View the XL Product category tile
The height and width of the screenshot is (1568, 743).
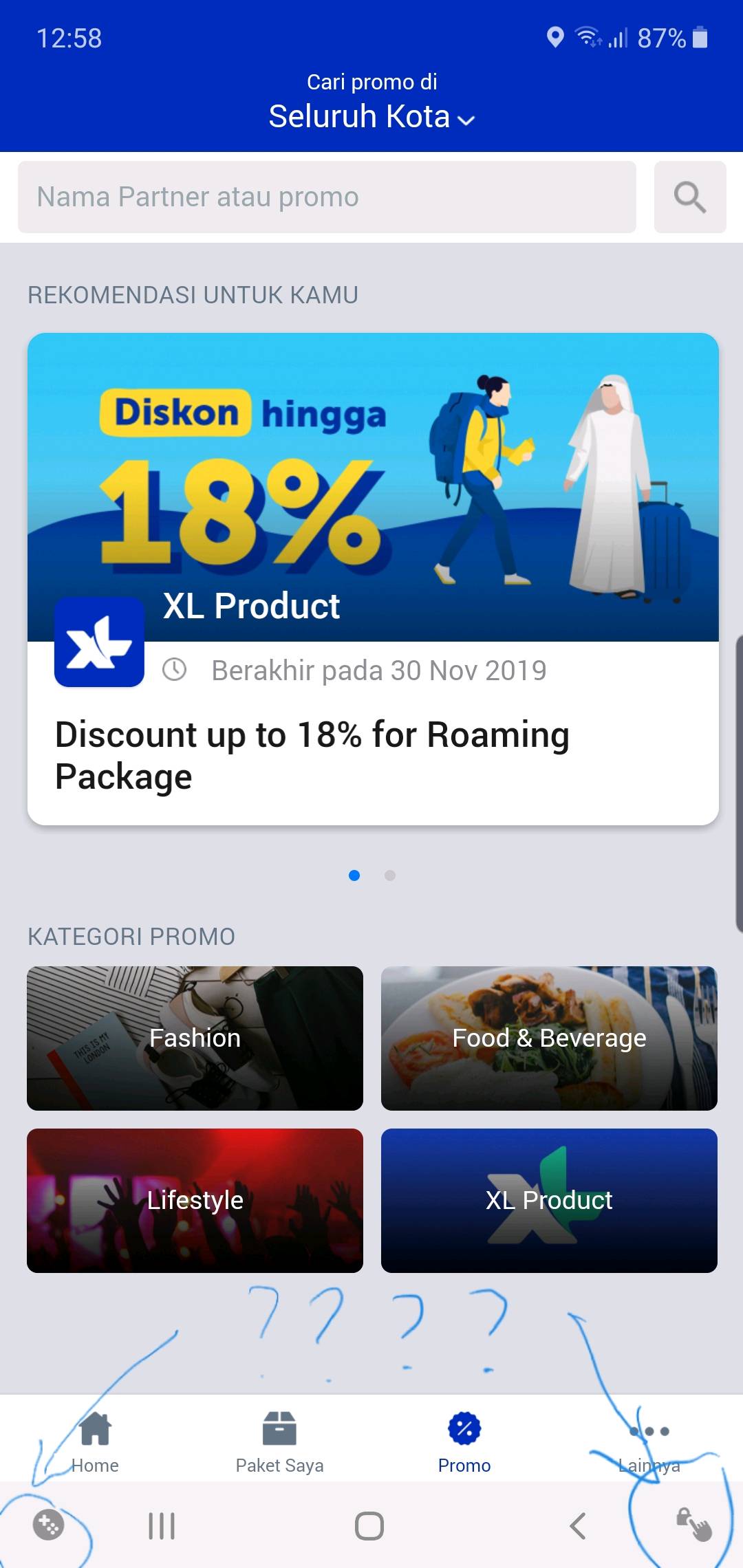(549, 1200)
